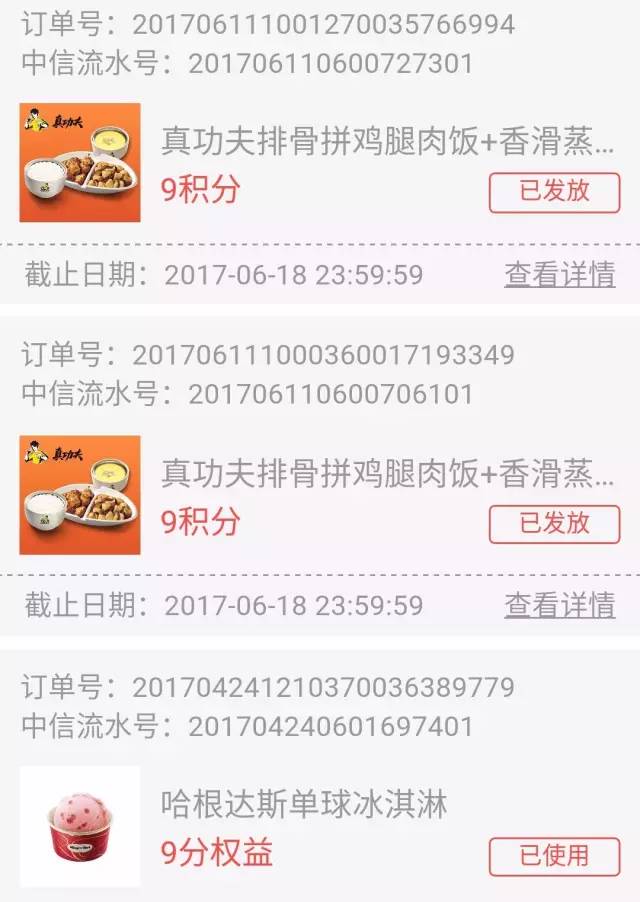The height and width of the screenshot is (902, 640).
Task: Tap 已发放 button on order ending 6994
Action: click(x=554, y=192)
